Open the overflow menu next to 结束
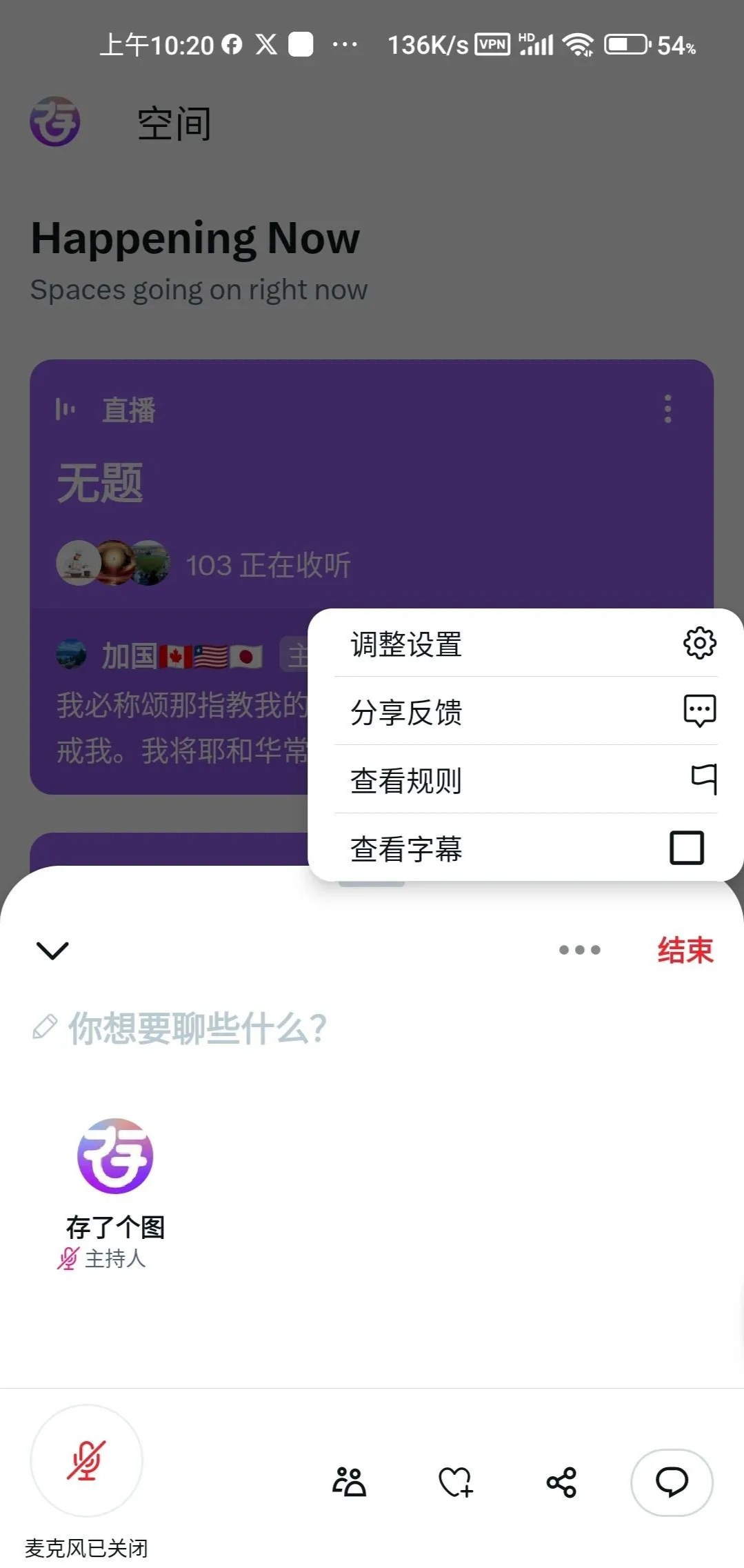Screen dimensions: 744x1568 [579, 951]
